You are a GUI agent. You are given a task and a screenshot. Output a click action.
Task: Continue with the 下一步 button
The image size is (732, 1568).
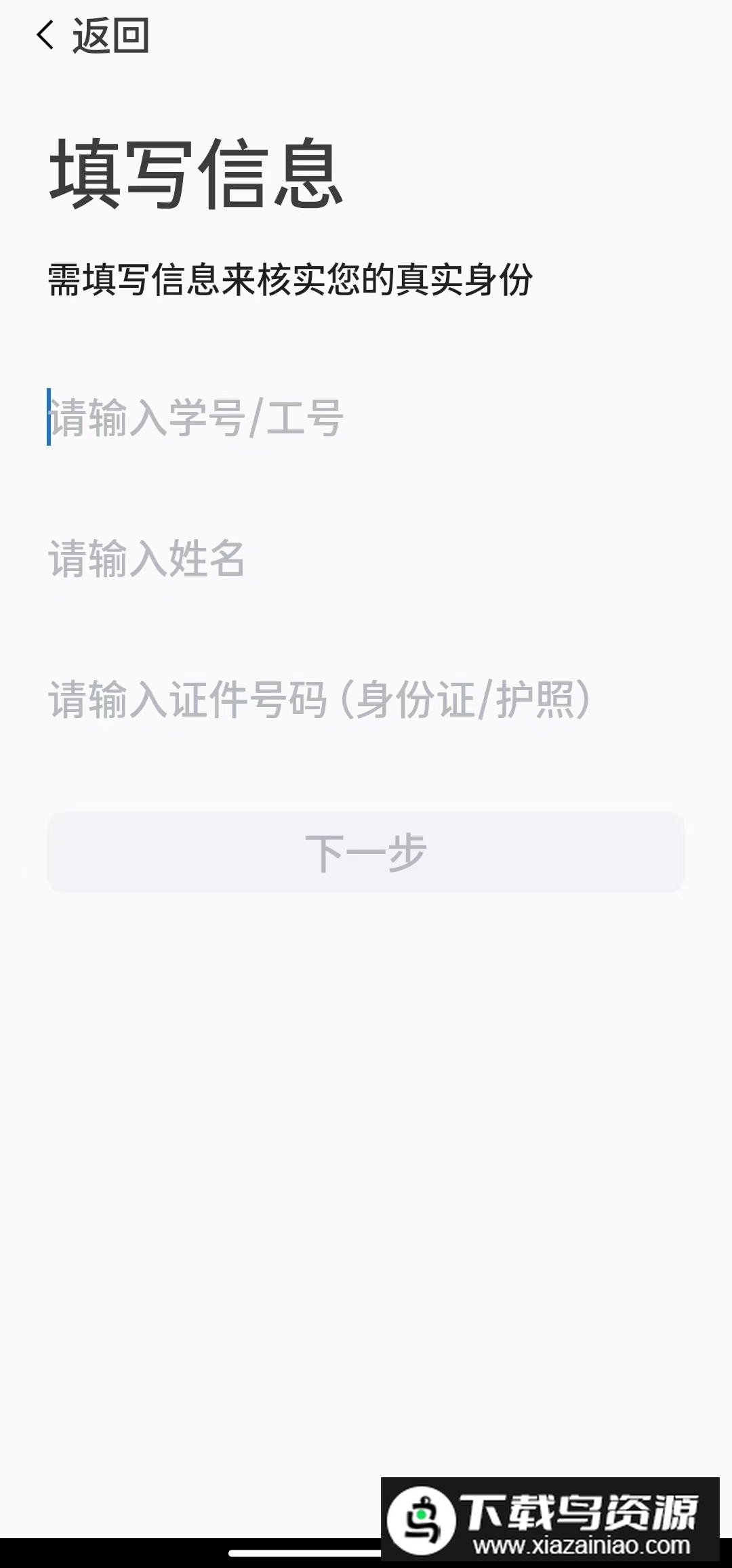click(x=366, y=852)
